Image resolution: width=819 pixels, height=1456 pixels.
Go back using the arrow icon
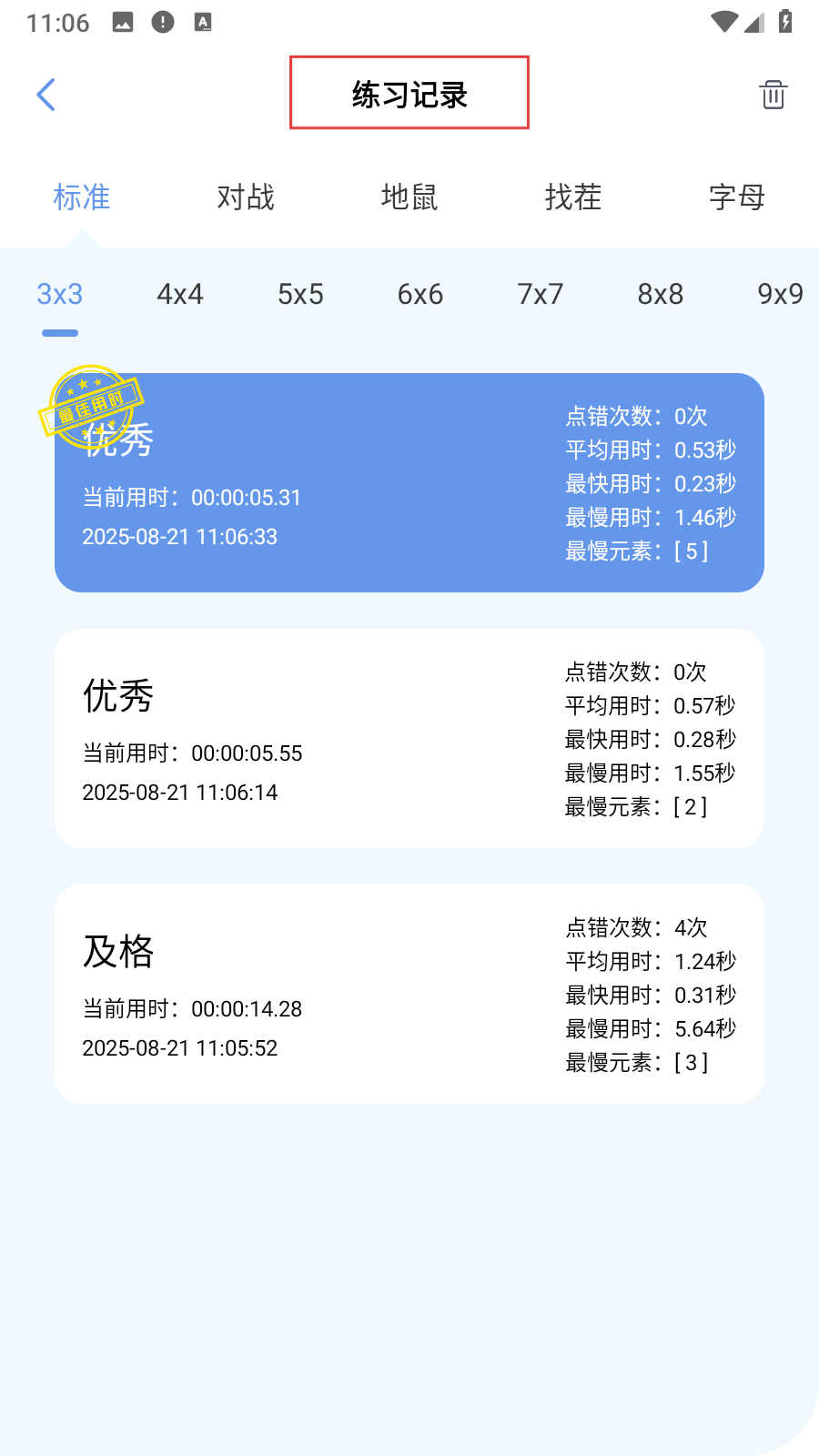pyautogui.click(x=46, y=95)
